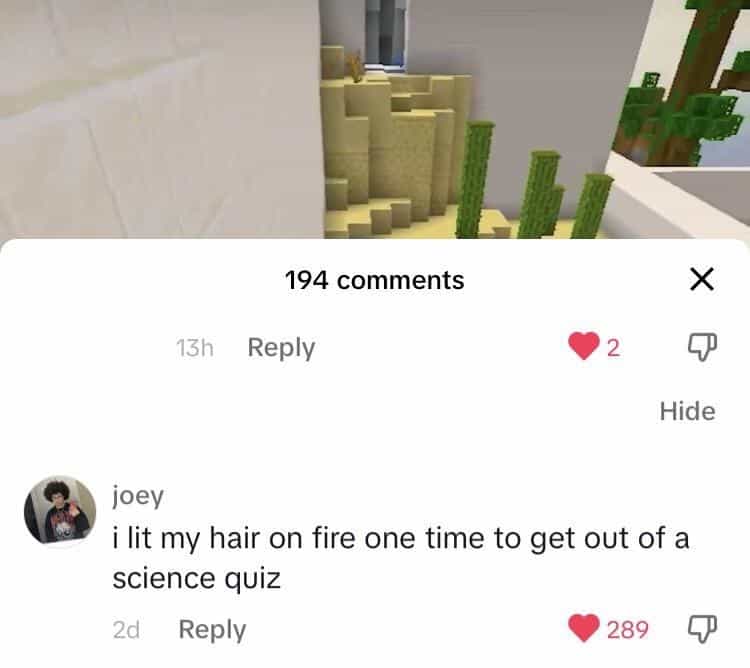Viewport: 750px width, 668px height.
Task: Reply to joey's comment
Action: (212, 629)
